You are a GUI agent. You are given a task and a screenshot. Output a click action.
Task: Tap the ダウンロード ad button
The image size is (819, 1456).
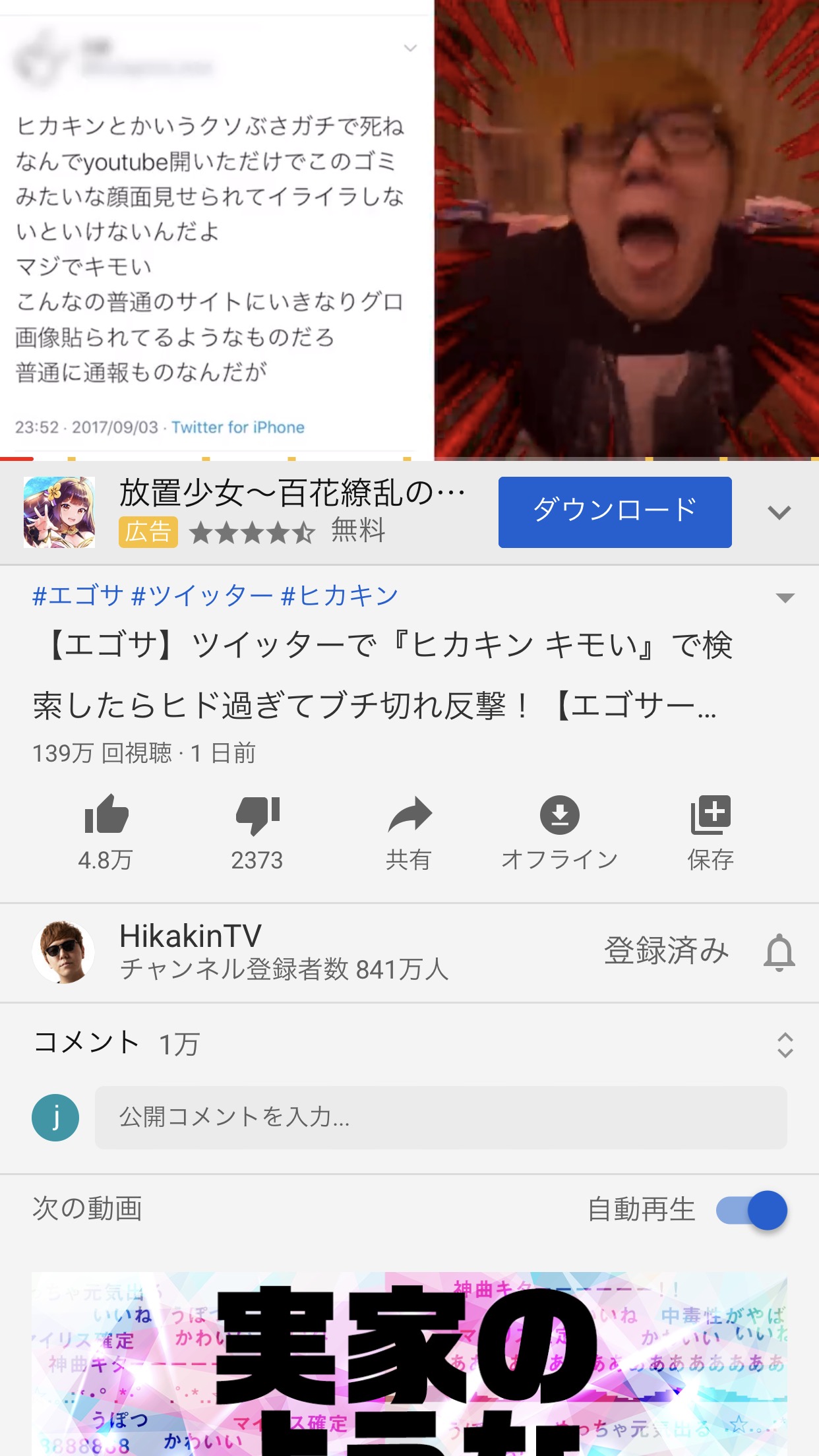(x=615, y=512)
